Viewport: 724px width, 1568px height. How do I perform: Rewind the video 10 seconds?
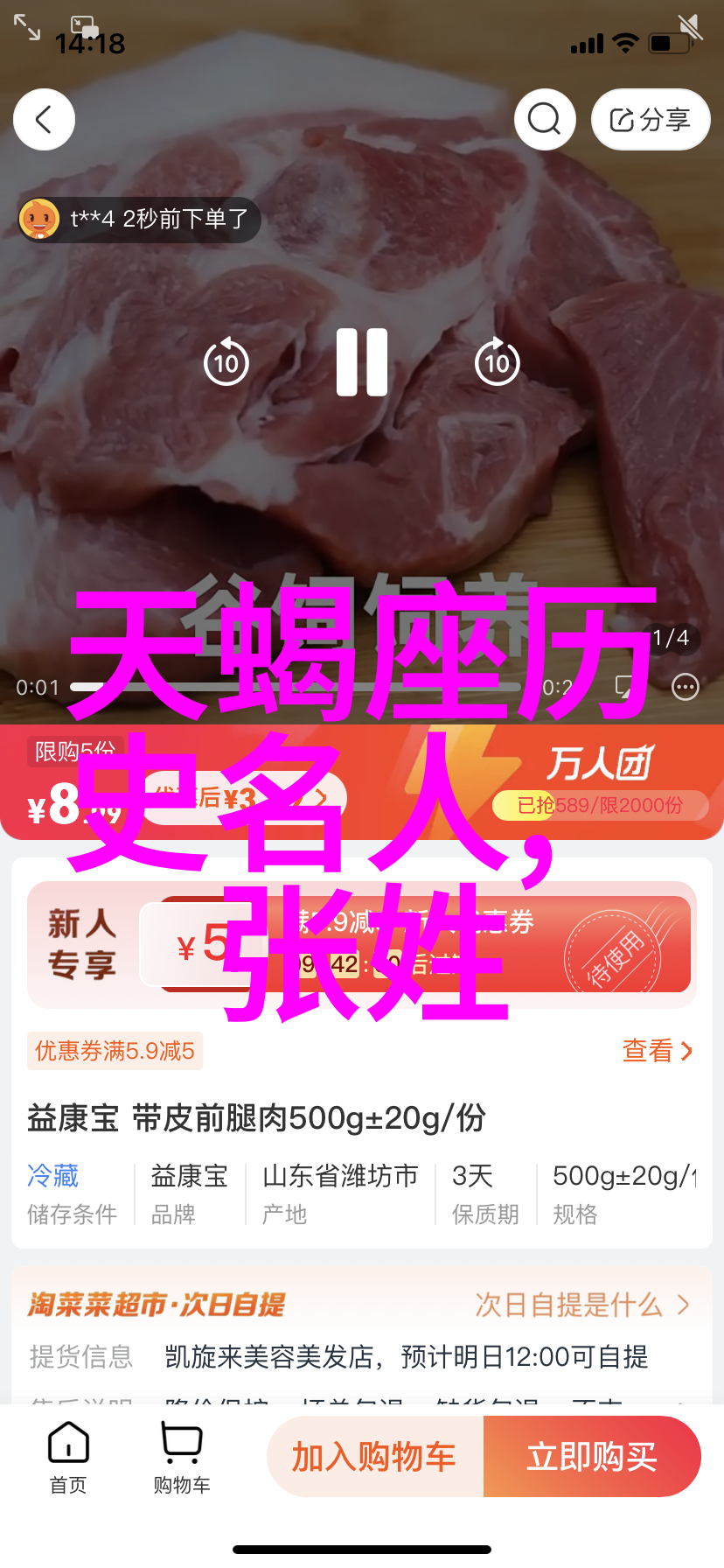click(x=226, y=362)
